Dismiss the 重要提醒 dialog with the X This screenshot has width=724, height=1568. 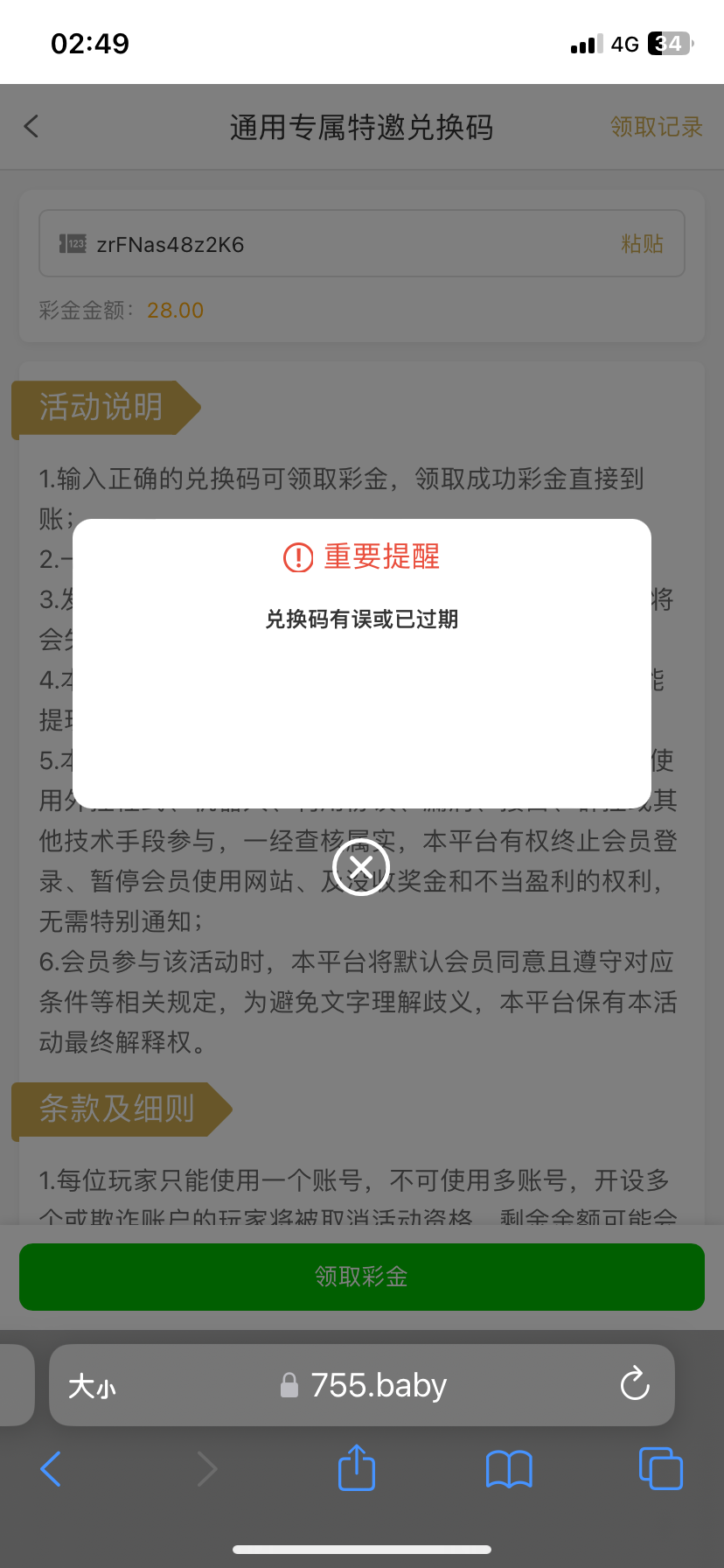[361, 866]
